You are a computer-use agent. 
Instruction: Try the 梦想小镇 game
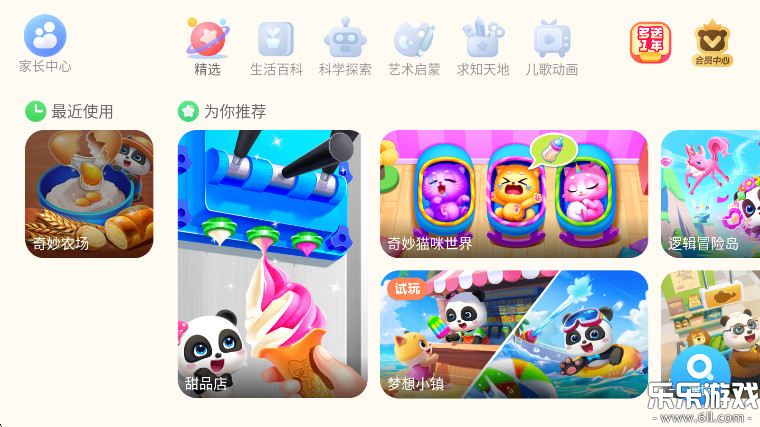coord(513,334)
